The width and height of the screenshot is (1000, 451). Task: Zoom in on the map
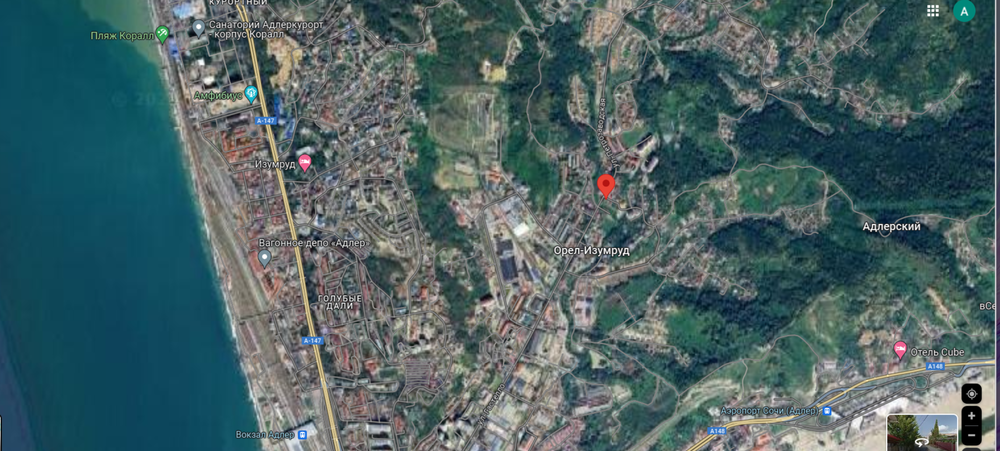971,416
